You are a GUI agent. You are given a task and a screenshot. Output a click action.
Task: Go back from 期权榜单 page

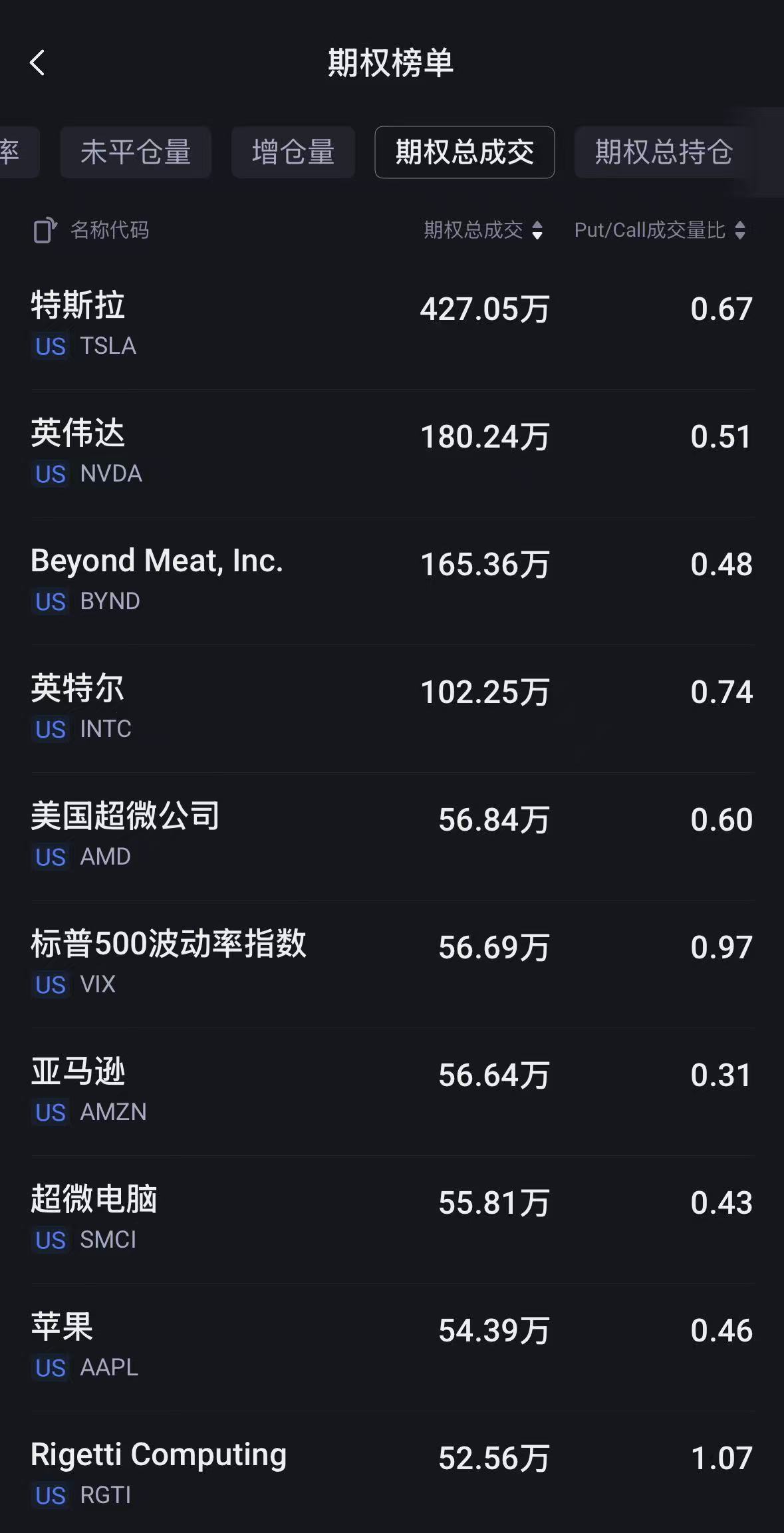tap(37, 63)
